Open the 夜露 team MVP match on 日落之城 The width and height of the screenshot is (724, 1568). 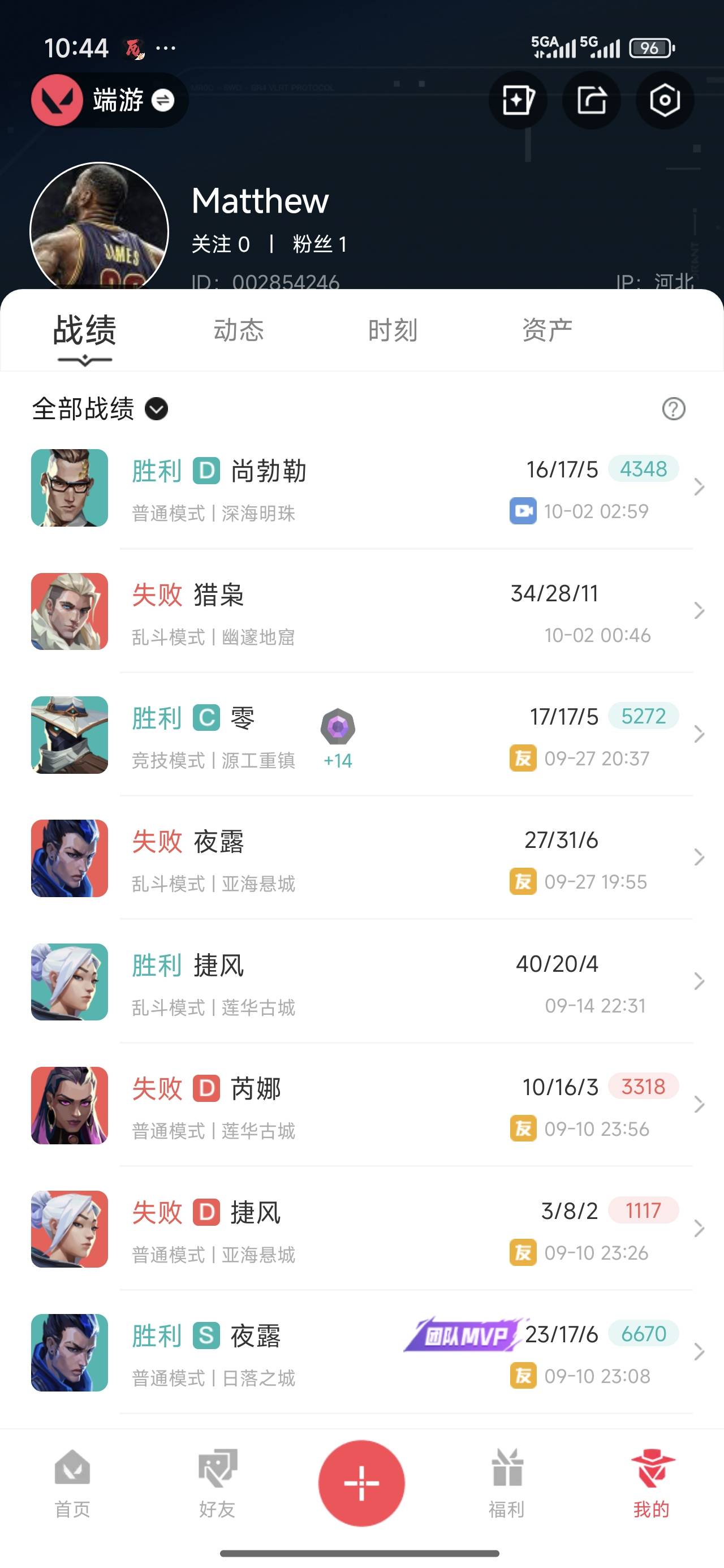tap(361, 1352)
